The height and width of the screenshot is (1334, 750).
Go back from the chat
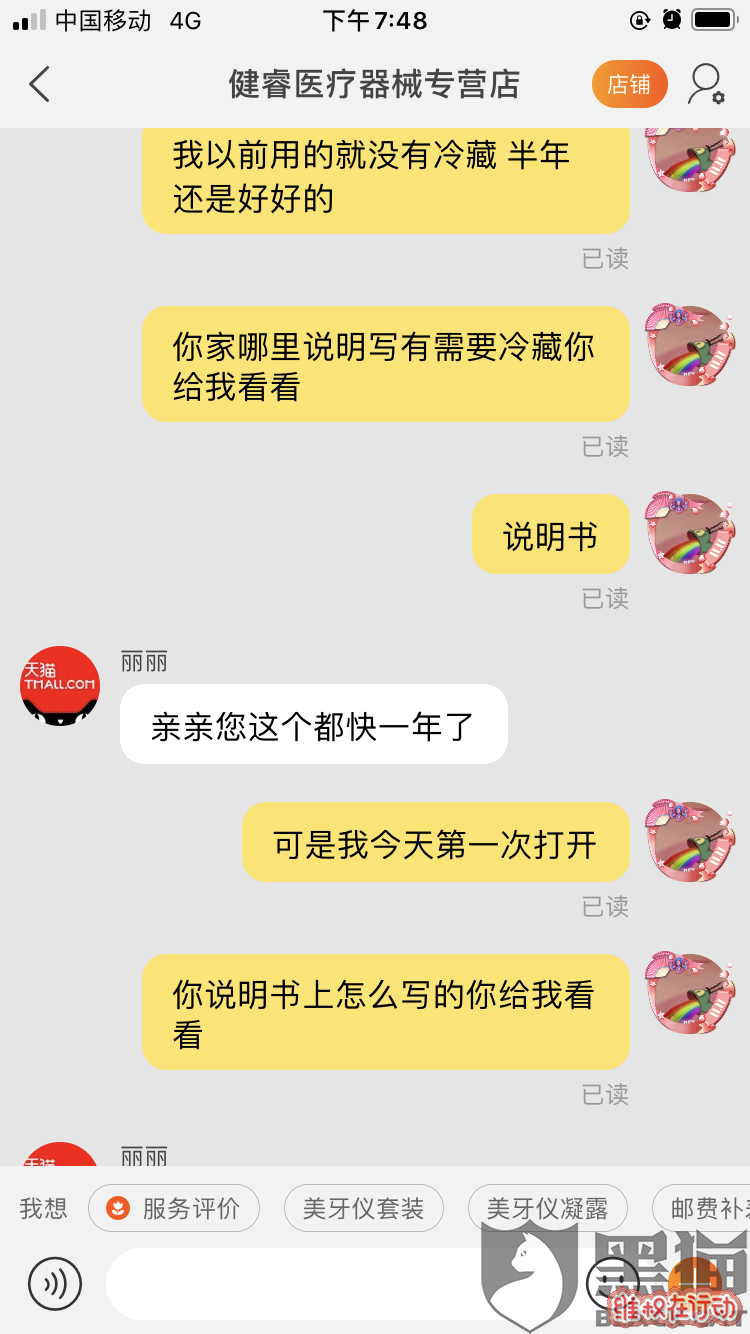[40, 85]
